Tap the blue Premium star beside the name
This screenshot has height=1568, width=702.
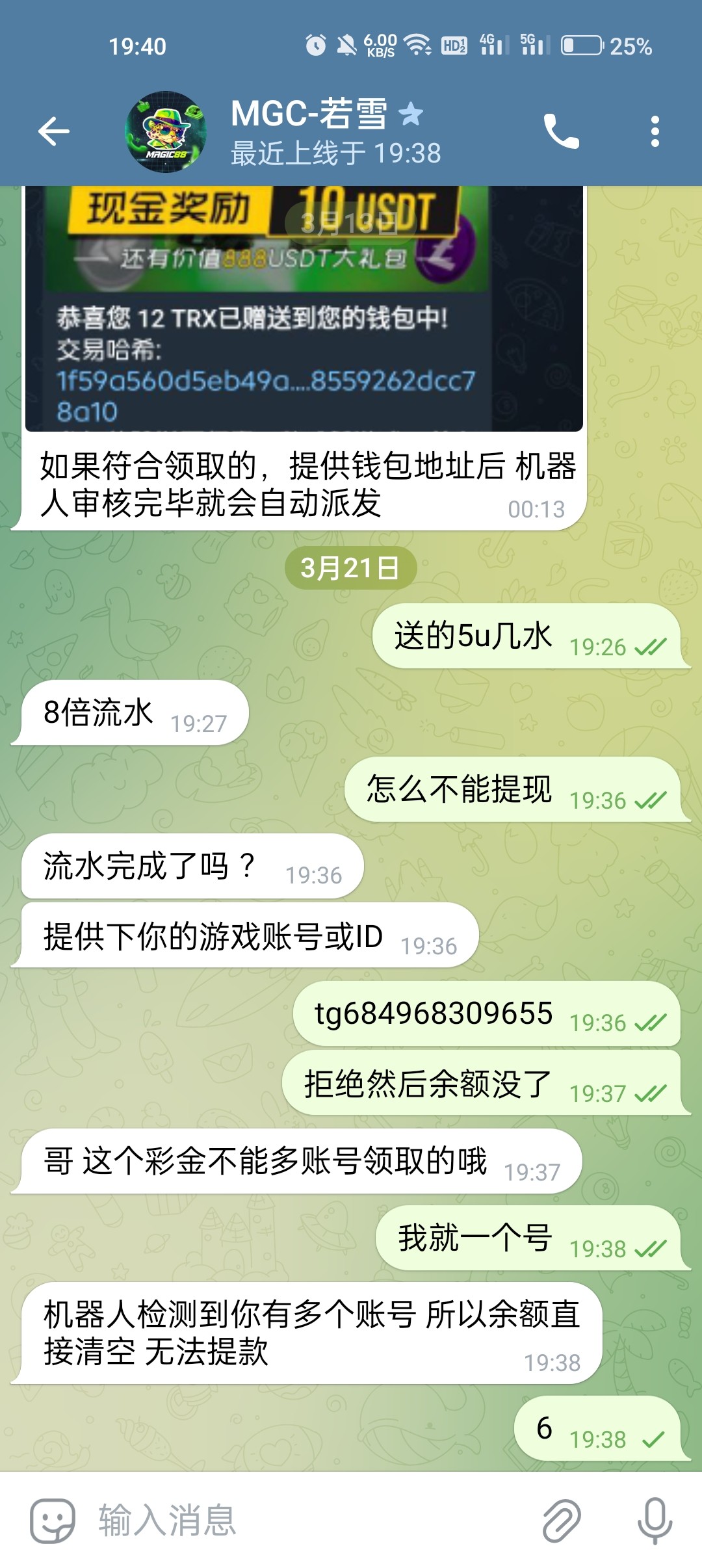[409, 112]
